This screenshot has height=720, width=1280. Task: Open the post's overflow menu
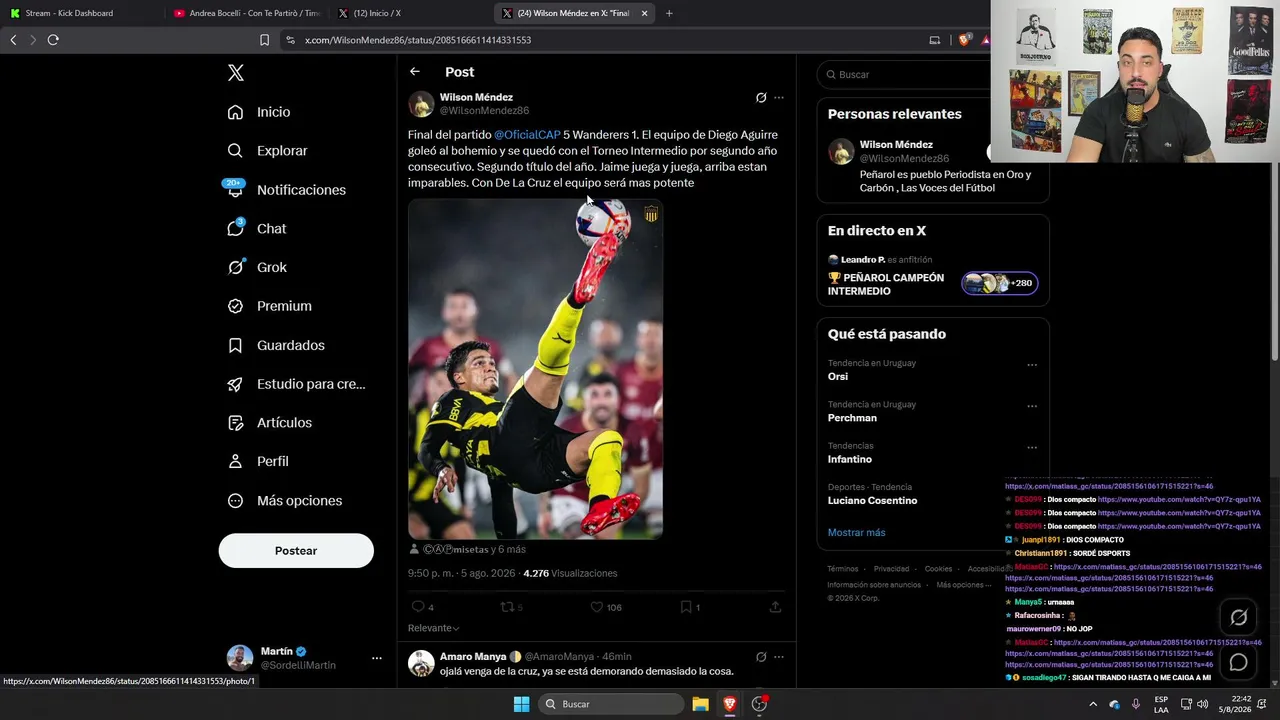pos(779,98)
